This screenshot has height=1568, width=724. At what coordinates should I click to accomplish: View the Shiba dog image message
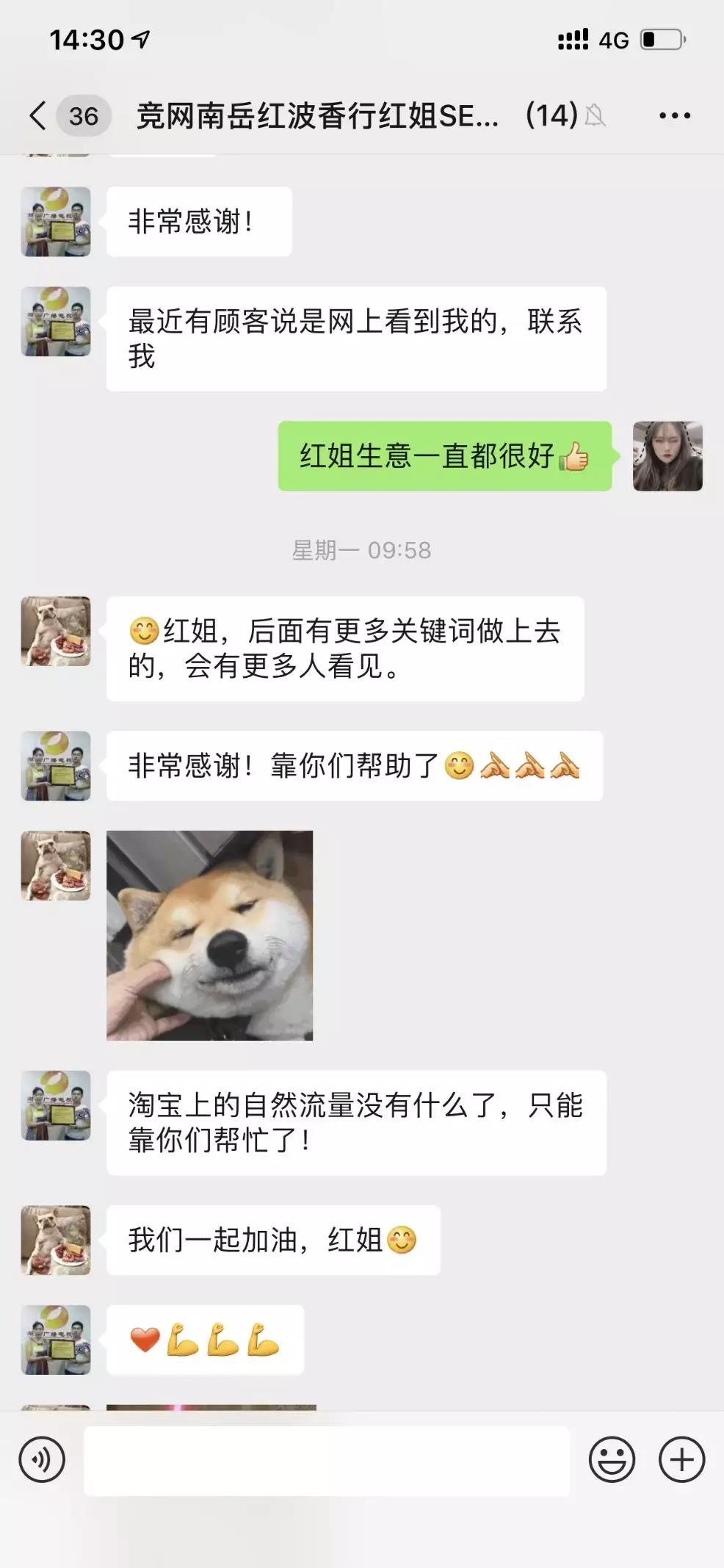point(210,935)
